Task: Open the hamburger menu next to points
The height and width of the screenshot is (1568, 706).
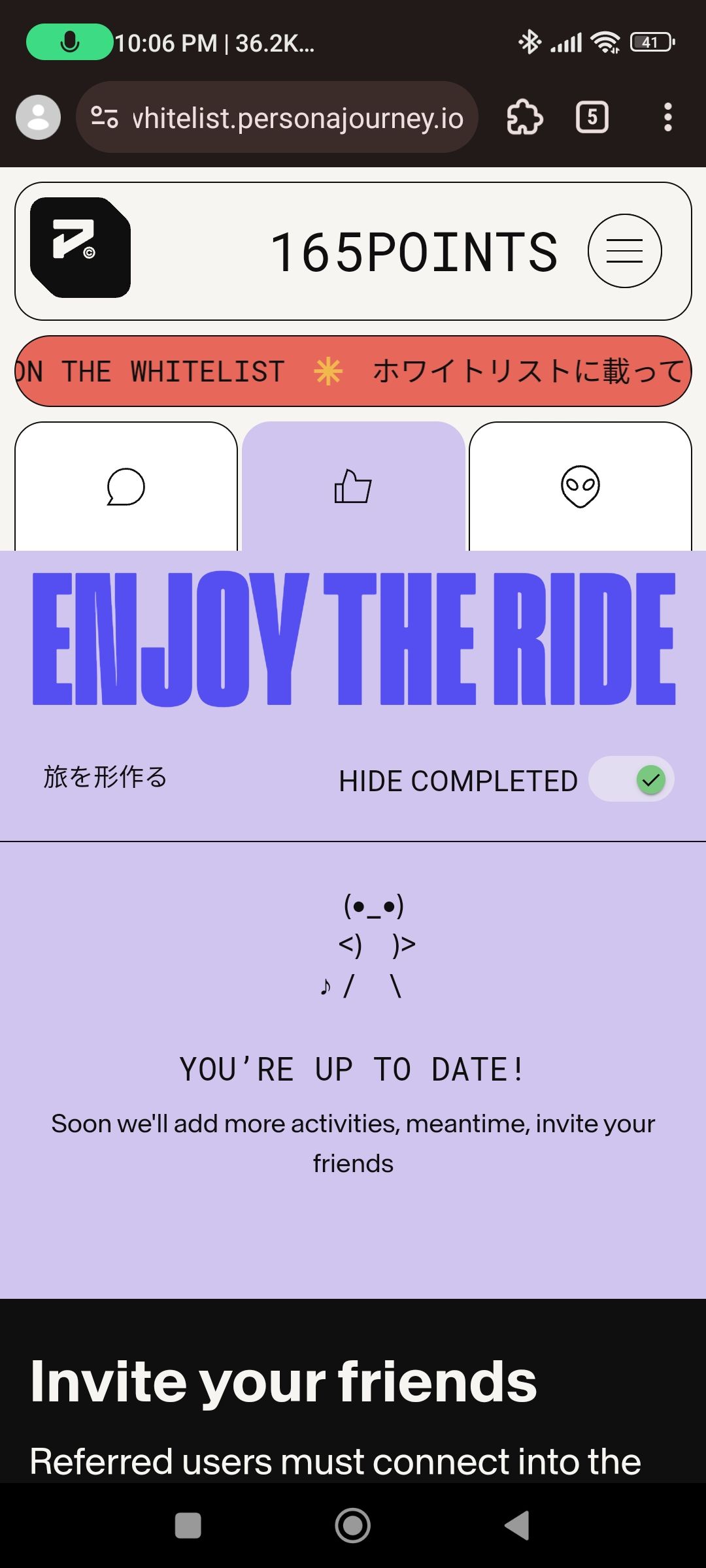Action: pyautogui.click(x=624, y=251)
